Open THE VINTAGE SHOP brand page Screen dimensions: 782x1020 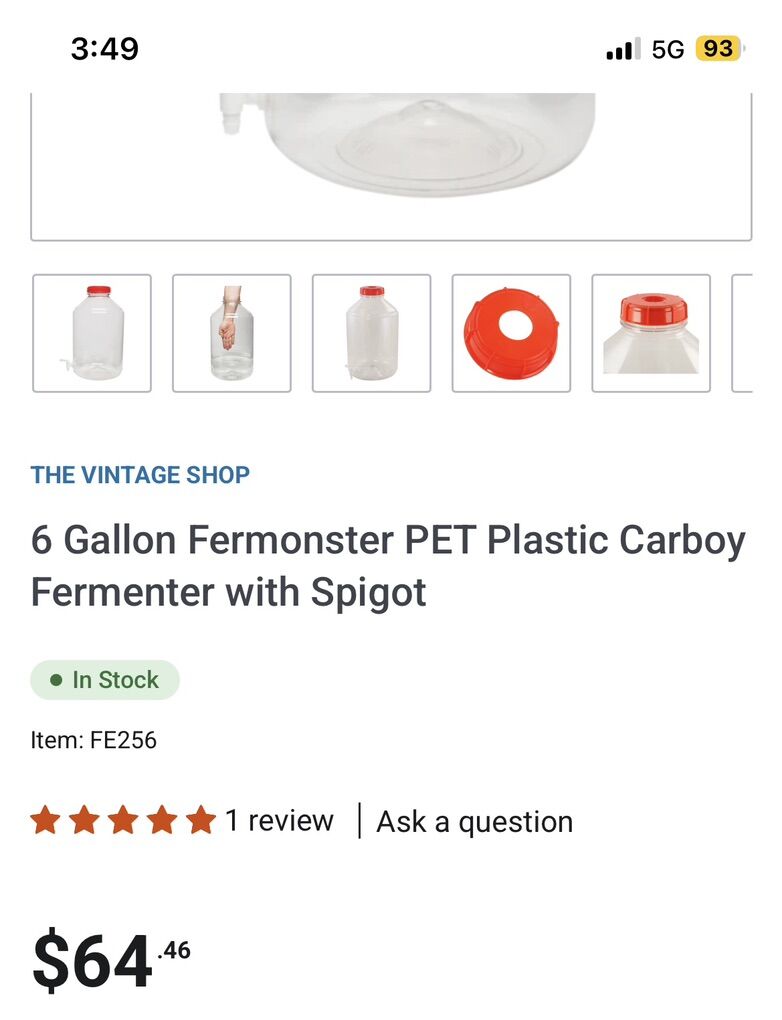(x=140, y=475)
